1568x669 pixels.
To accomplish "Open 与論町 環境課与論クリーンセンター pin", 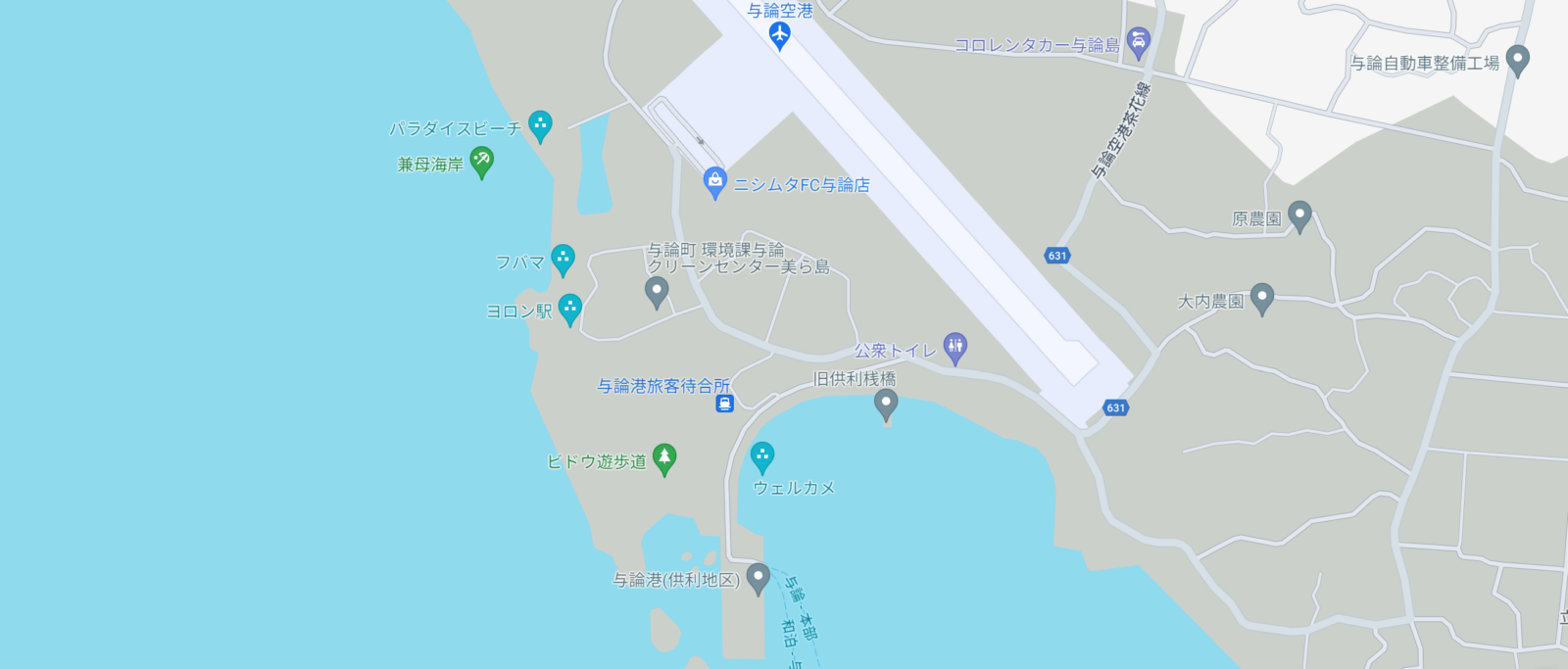I will click(x=657, y=290).
